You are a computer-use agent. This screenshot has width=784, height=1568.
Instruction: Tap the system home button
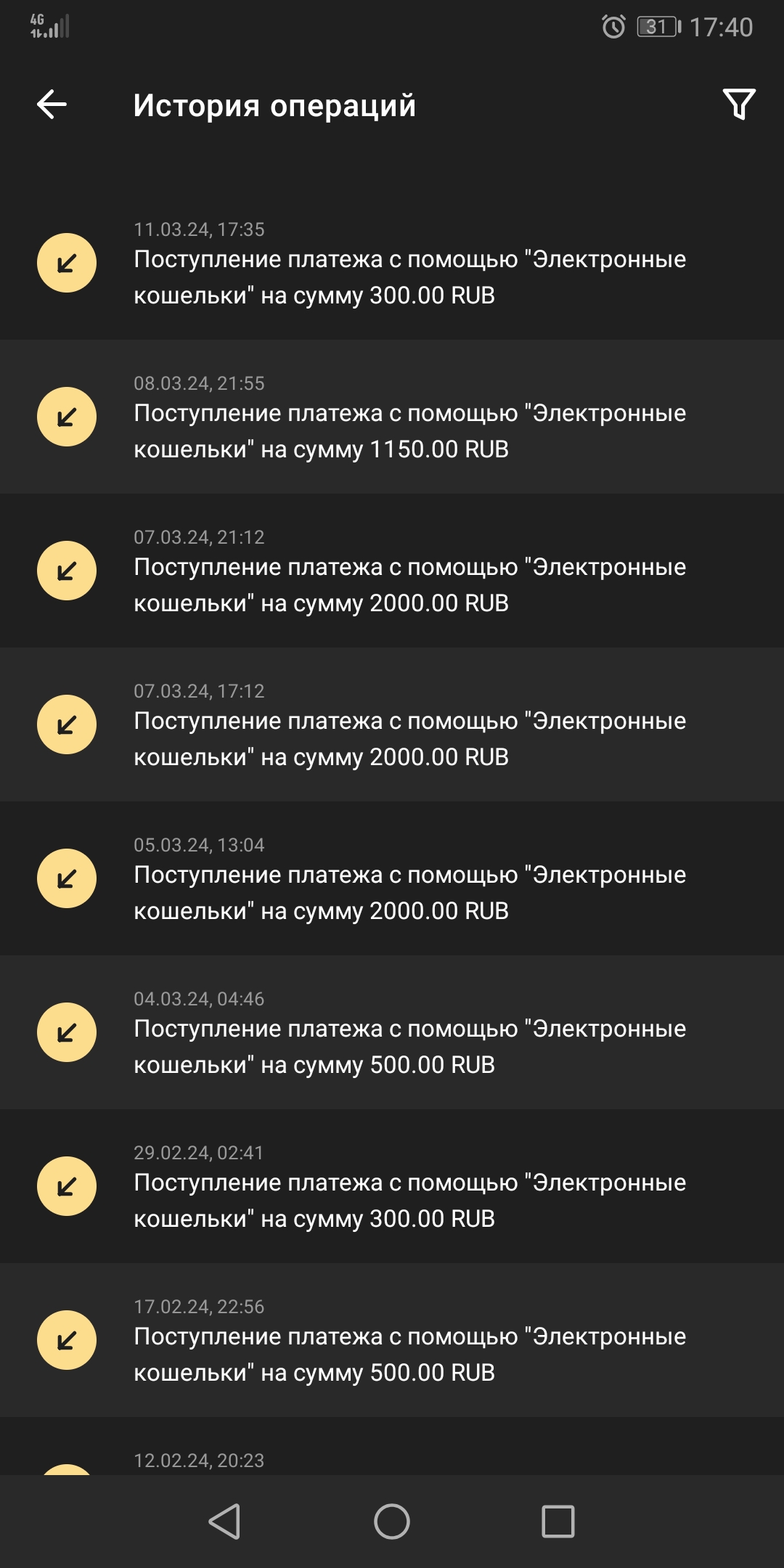click(392, 1521)
